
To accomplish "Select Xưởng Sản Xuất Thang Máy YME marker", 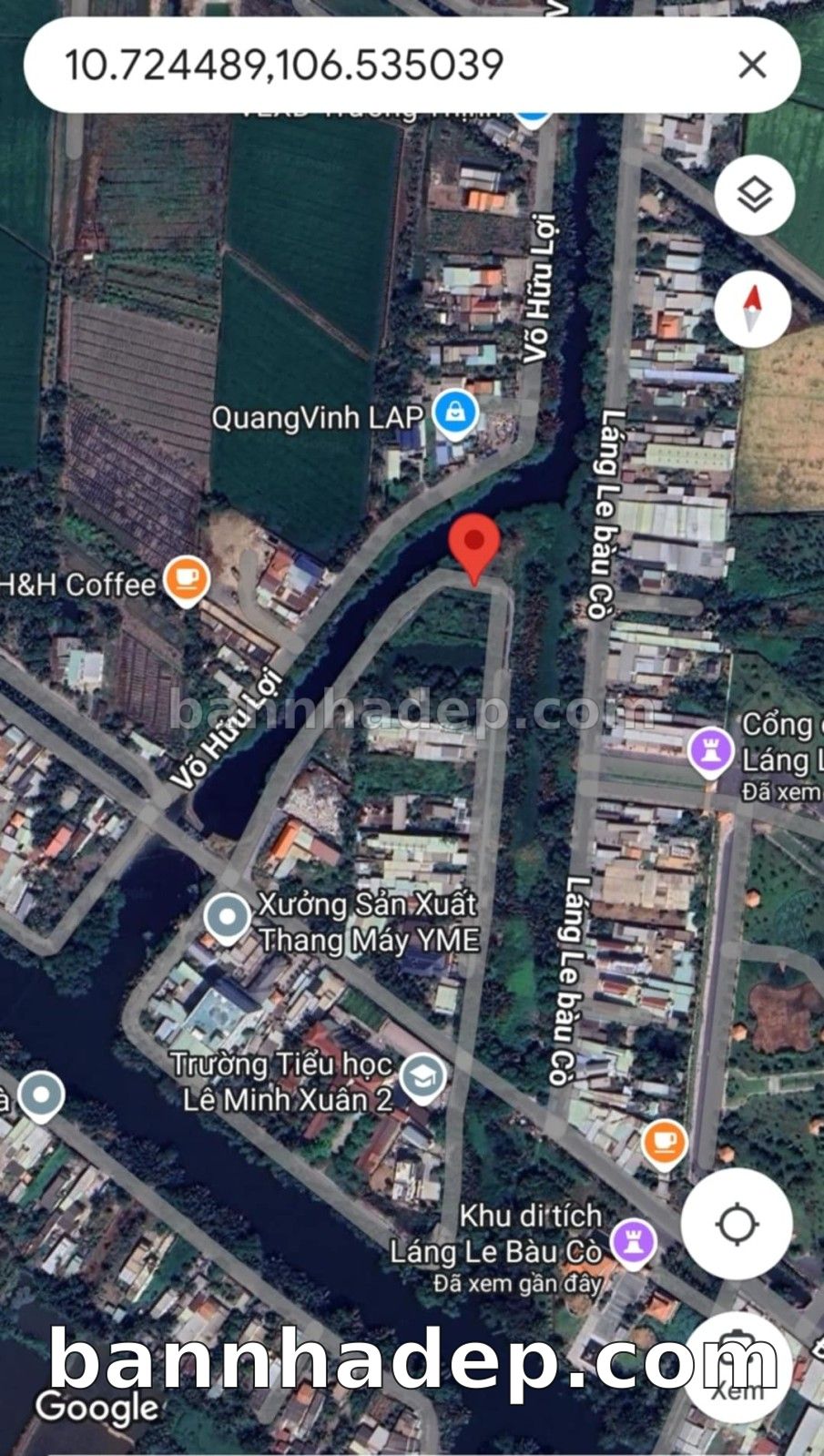I will [x=228, y=917].
